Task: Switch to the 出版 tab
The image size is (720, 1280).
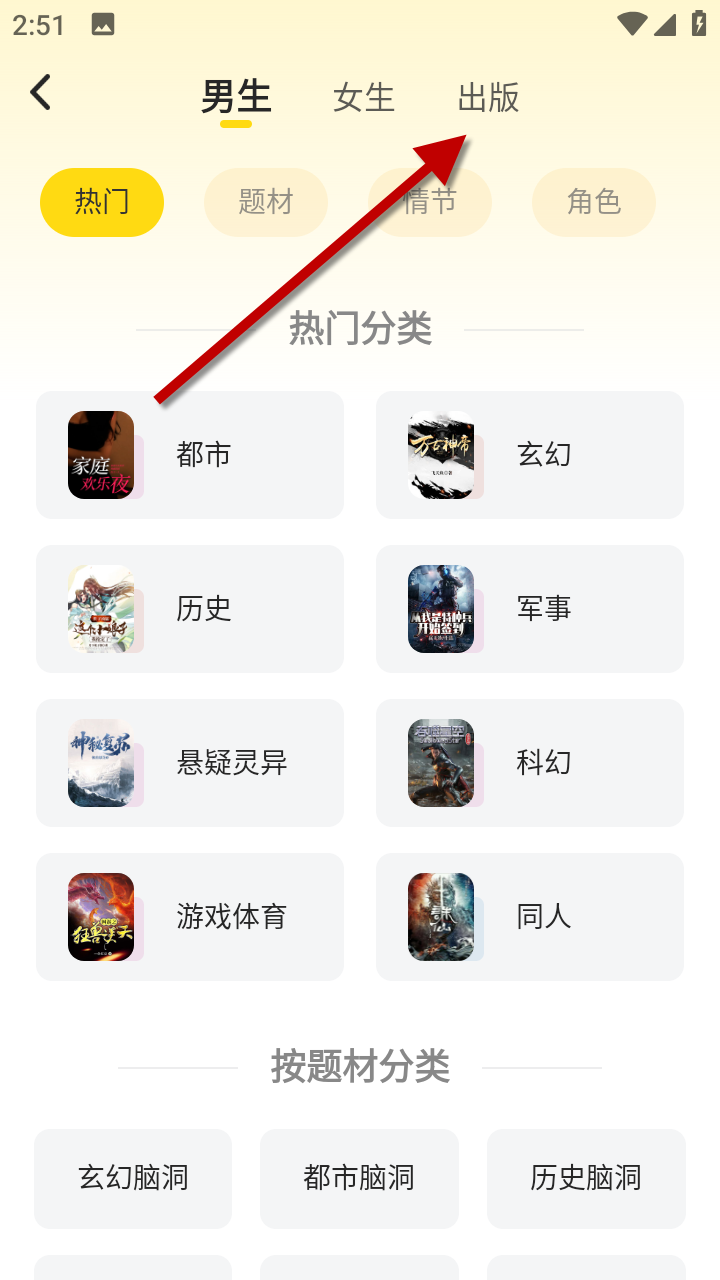Action: click(488, 98)
